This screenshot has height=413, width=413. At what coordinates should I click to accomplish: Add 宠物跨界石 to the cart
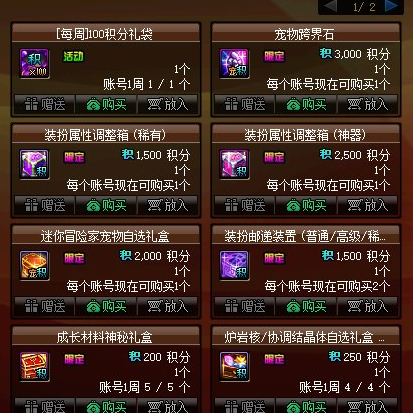click(x=368, y=105)
